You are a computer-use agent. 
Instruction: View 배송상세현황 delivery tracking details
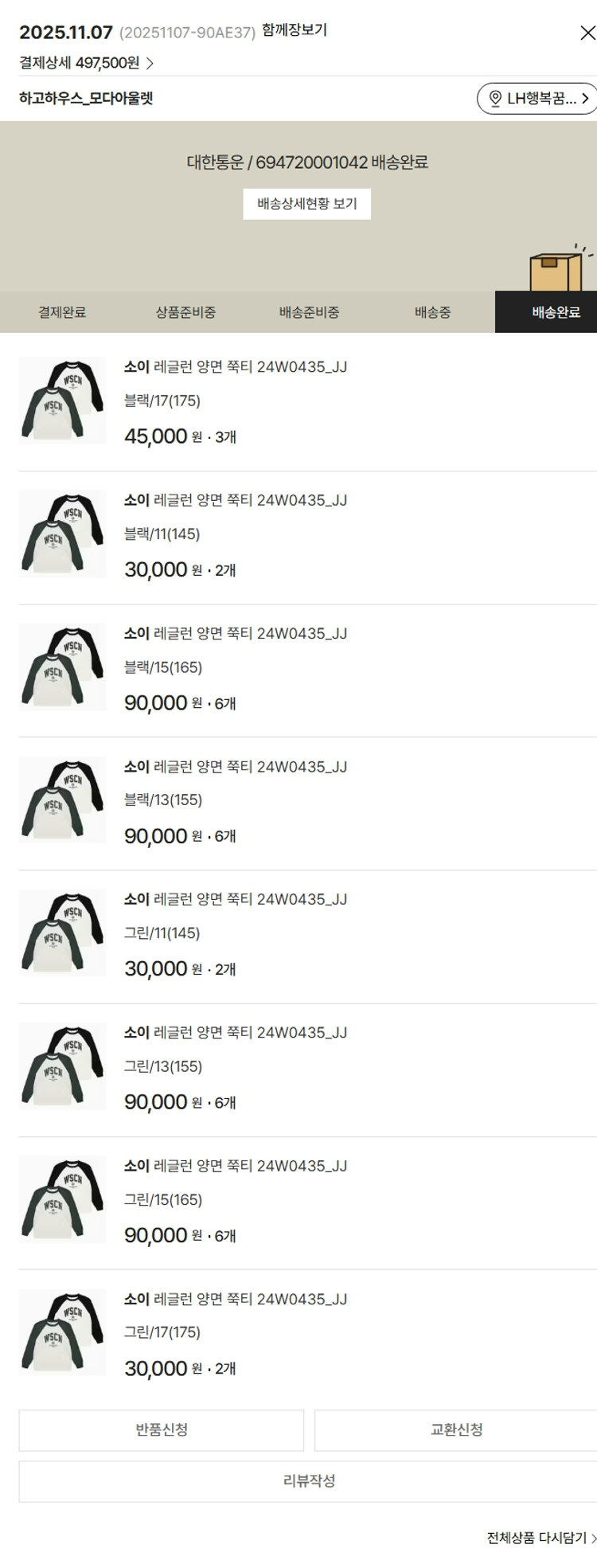pos(306,204)
